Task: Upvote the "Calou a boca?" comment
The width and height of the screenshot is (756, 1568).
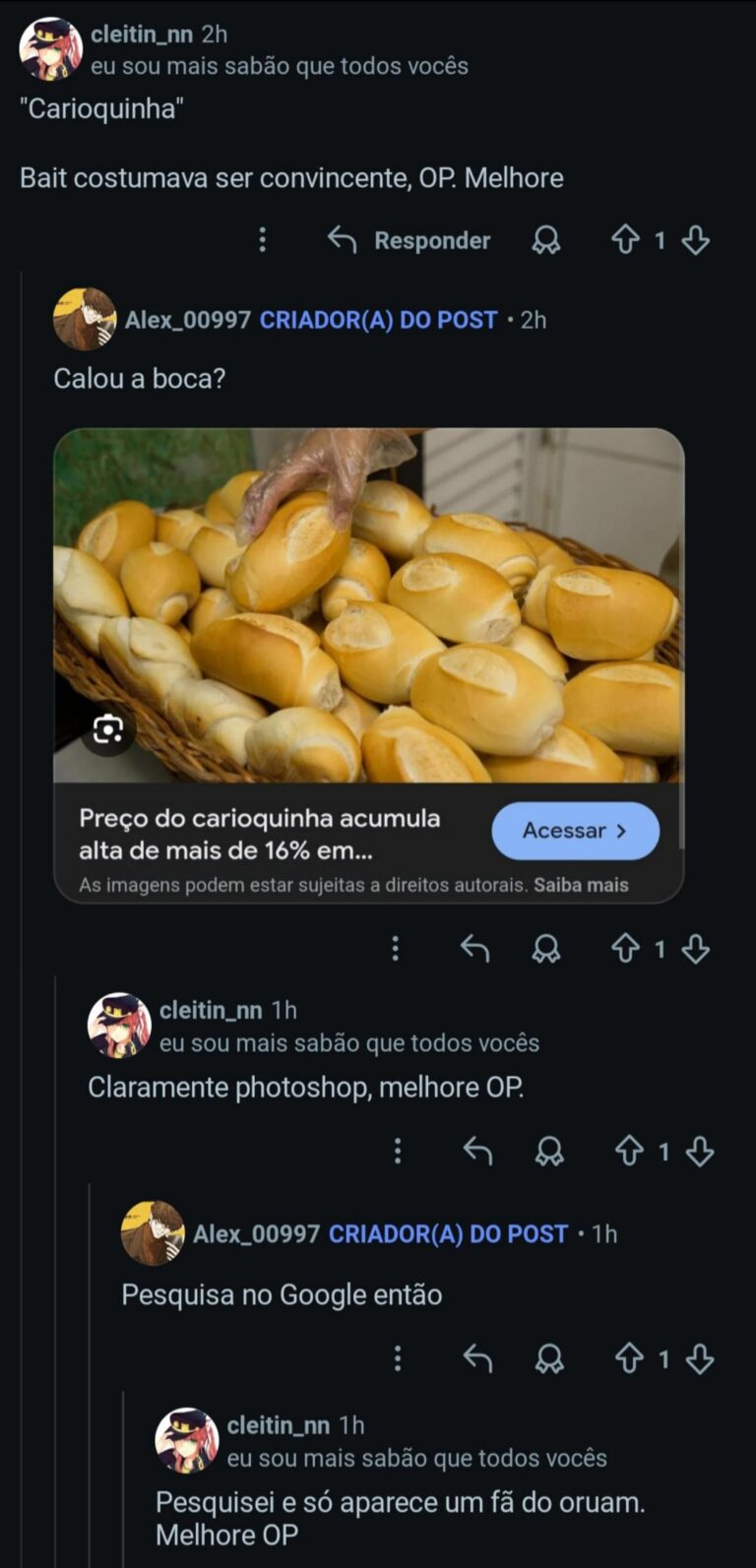Action: (626, 949)
